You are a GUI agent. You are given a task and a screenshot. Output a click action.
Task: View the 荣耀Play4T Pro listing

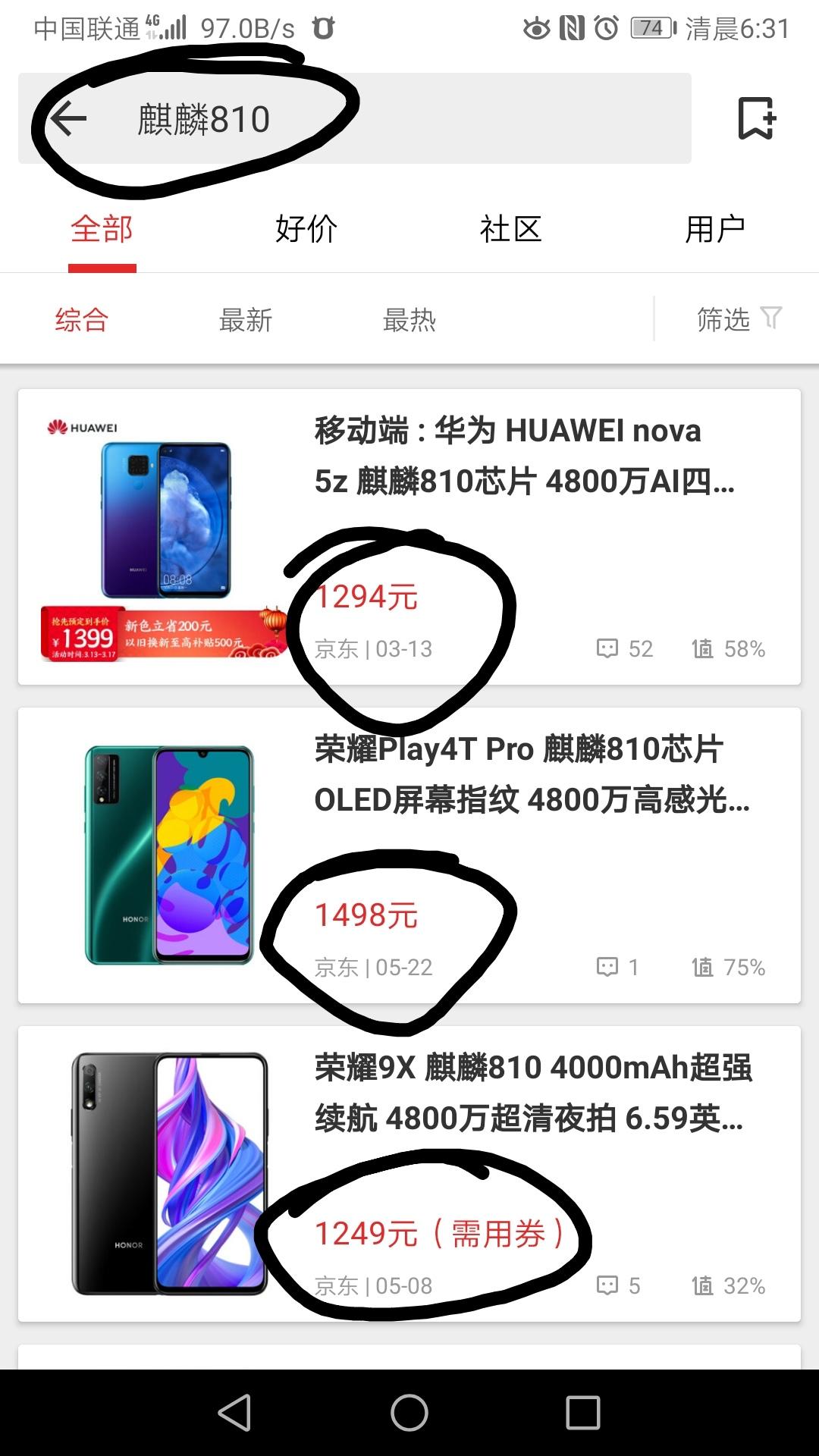click(523, 775)
